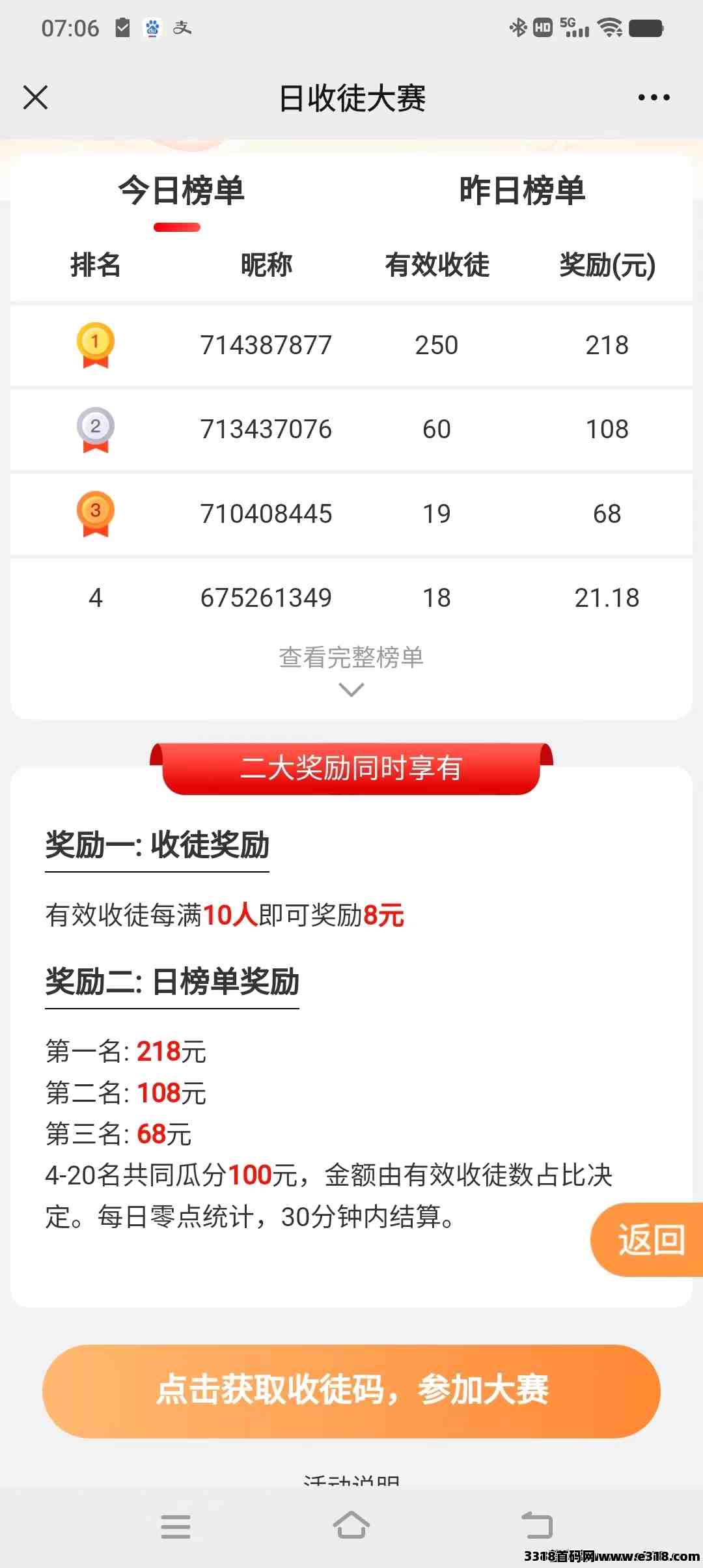
Task: Close the 日收徒大赛 page
Action: (35, 98)
